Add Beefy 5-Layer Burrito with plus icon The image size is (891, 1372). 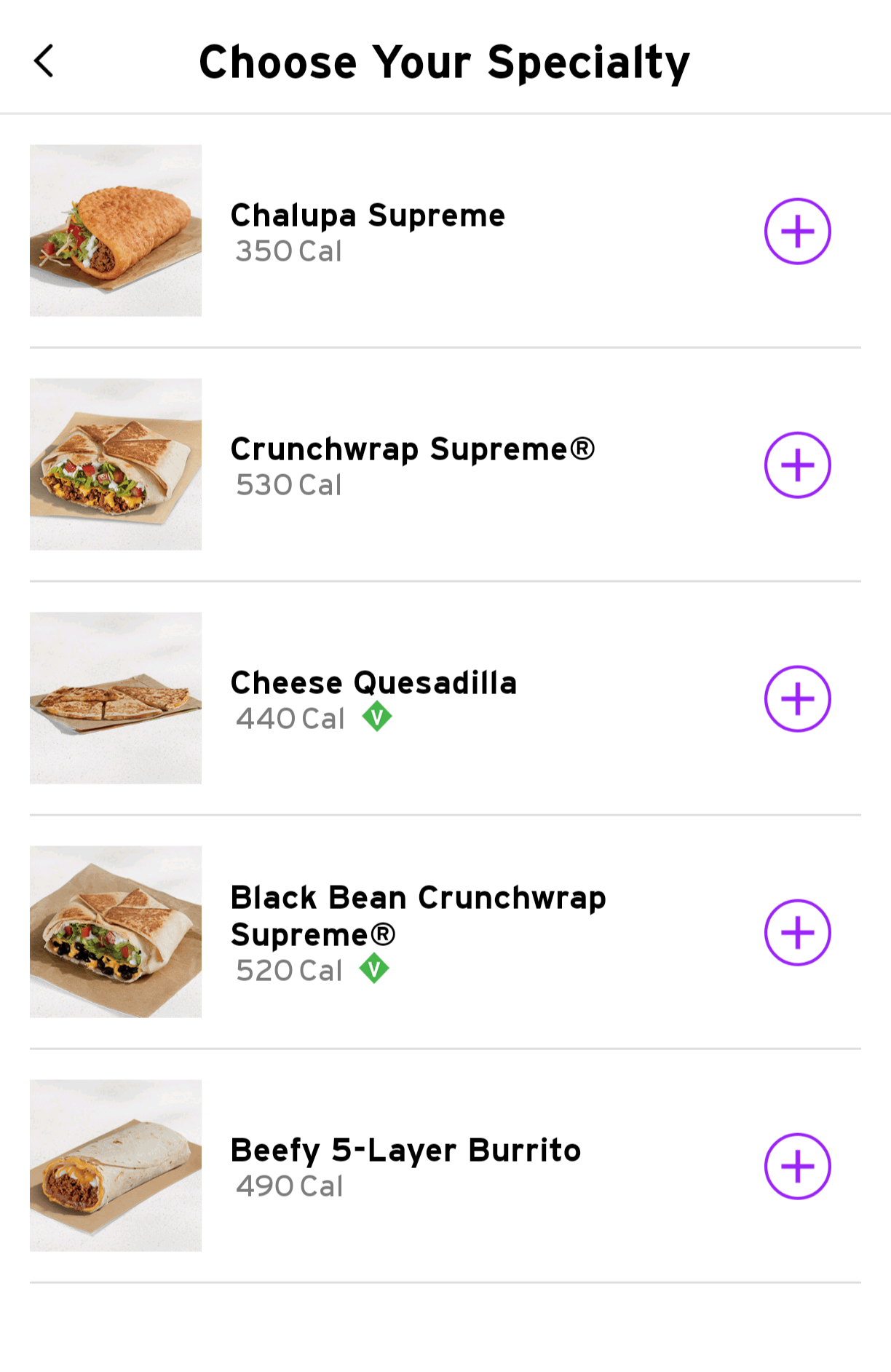click(x=797, y=1167)
